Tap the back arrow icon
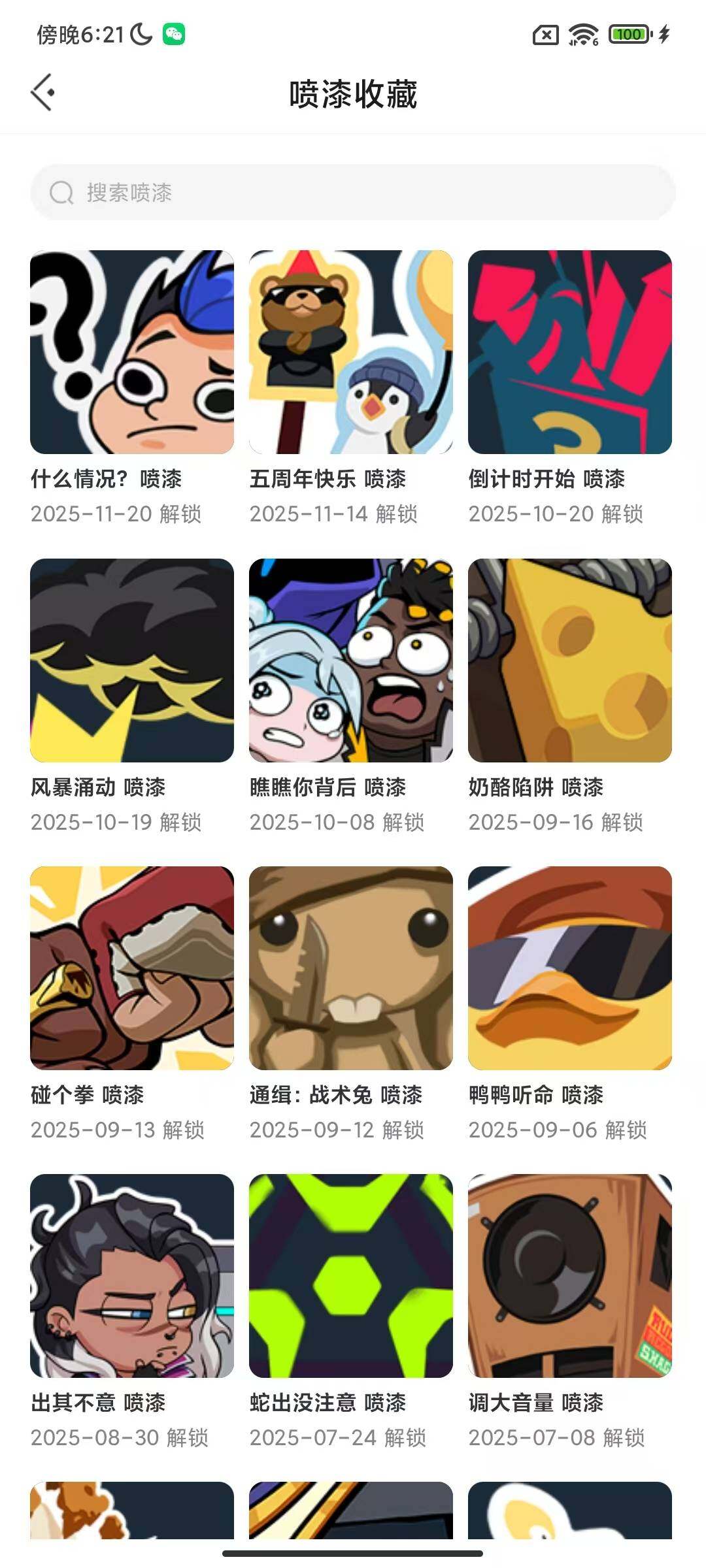Screen dimensions: 706x1568 point(43,93)
